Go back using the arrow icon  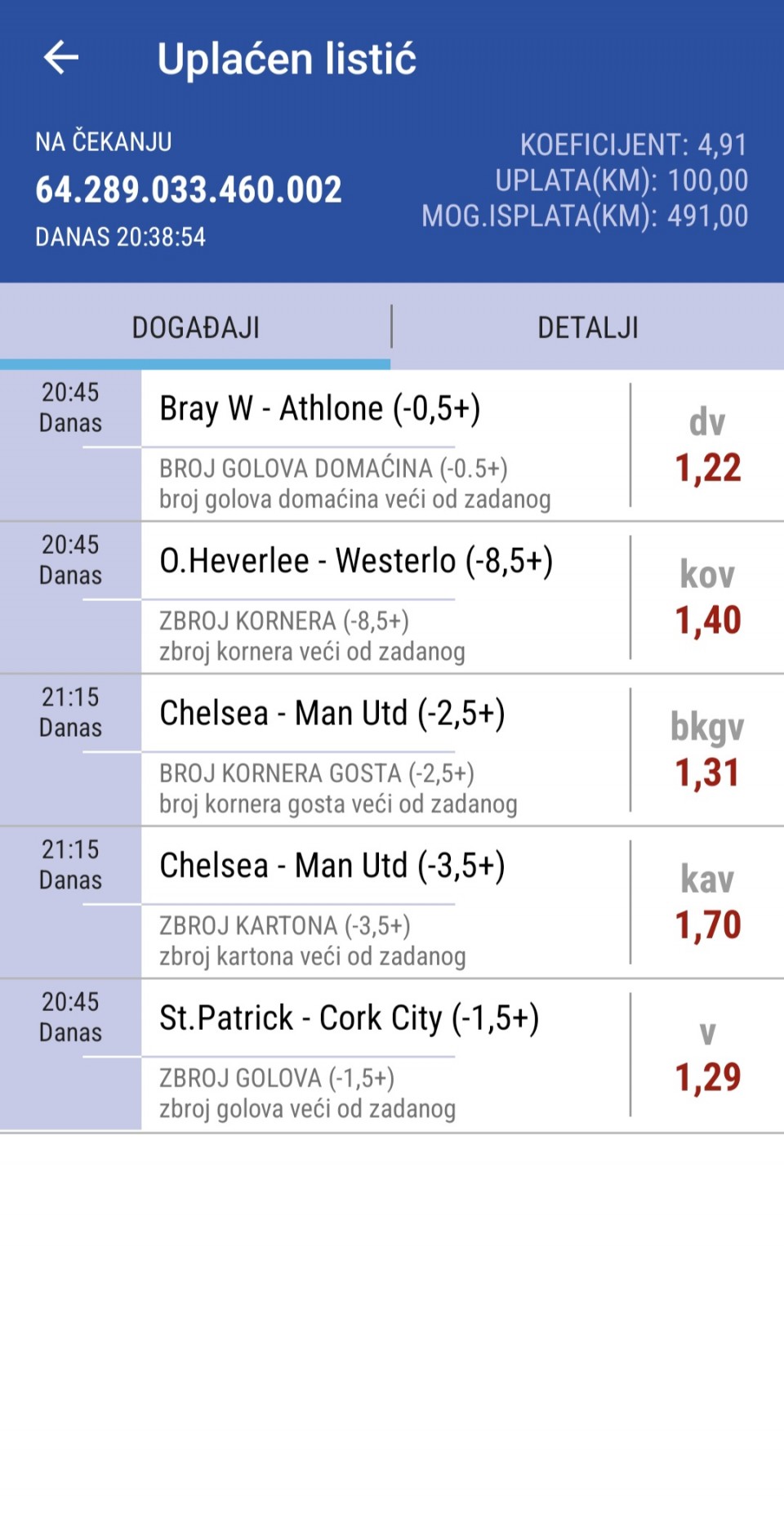click(60, 58)
